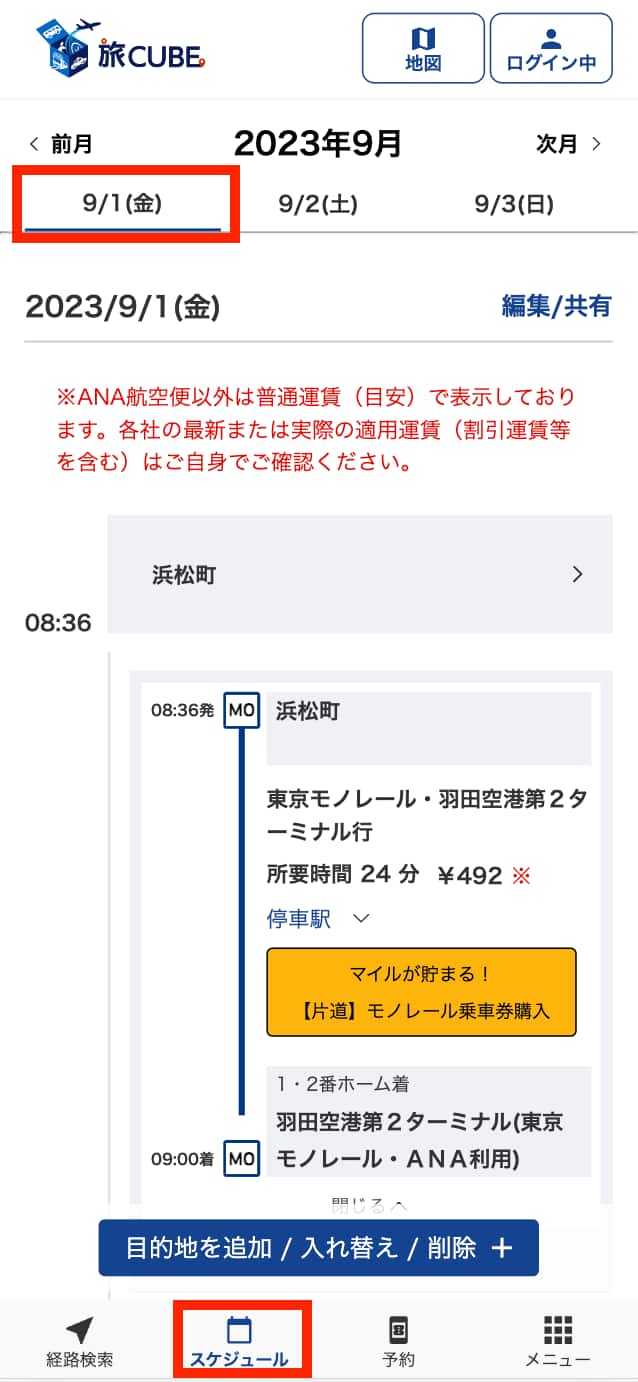Open the 地図 map button
Image resolution: width=638 pixels, height=1382 pixels.
(x=423, y=48)
